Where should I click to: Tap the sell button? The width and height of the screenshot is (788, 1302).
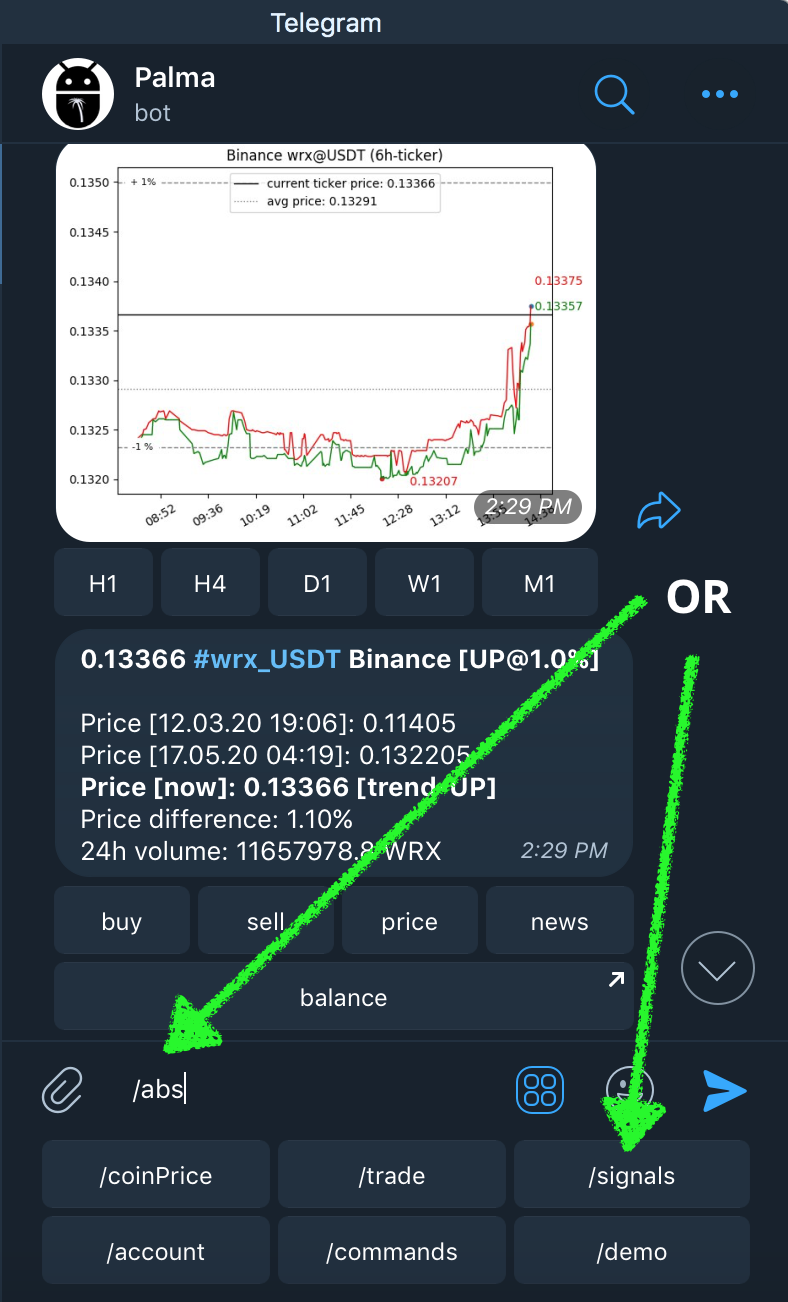click(x=265, y=921)
